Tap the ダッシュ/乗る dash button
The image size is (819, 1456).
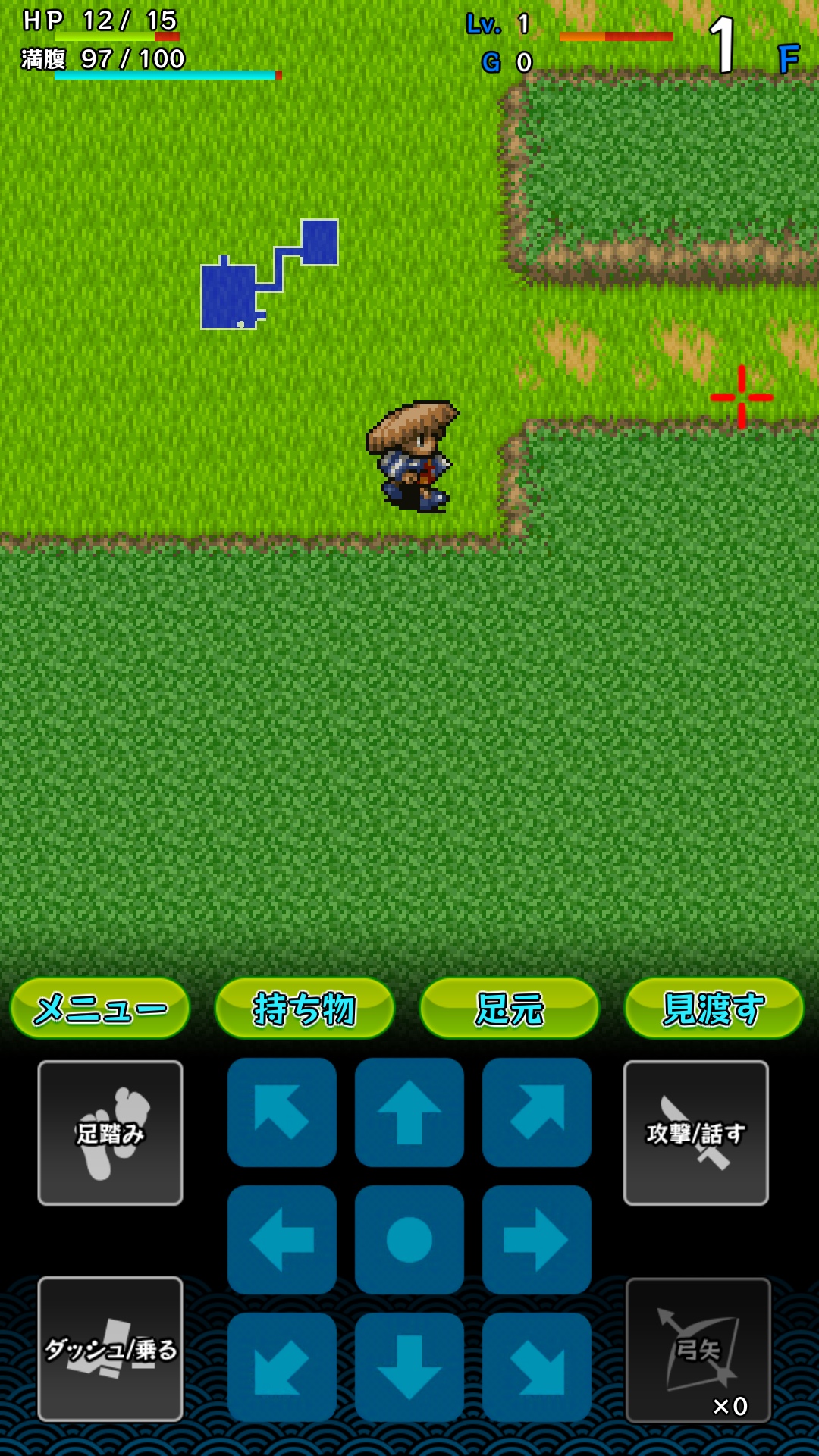point(111,1349)
